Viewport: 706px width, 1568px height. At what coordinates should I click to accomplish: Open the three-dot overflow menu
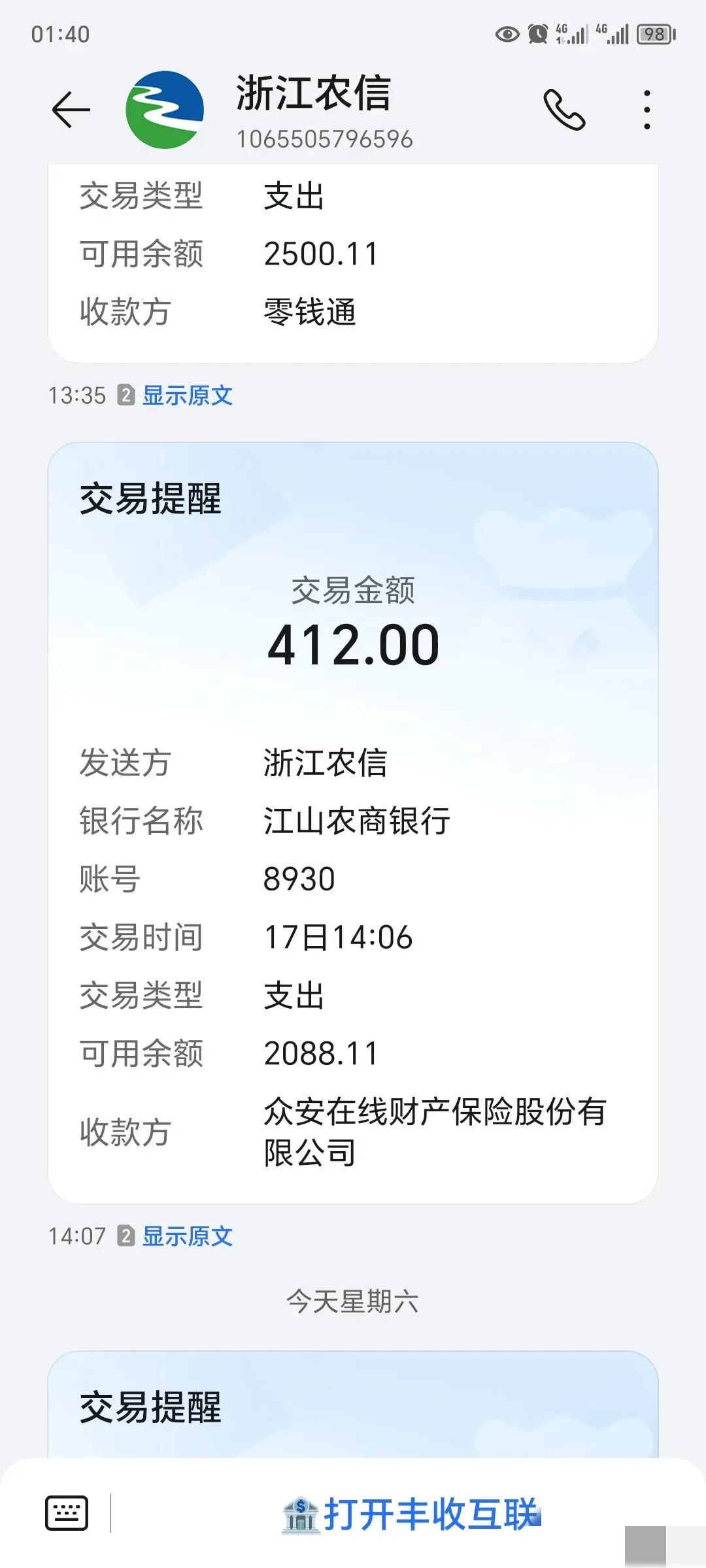click(647, 110)
